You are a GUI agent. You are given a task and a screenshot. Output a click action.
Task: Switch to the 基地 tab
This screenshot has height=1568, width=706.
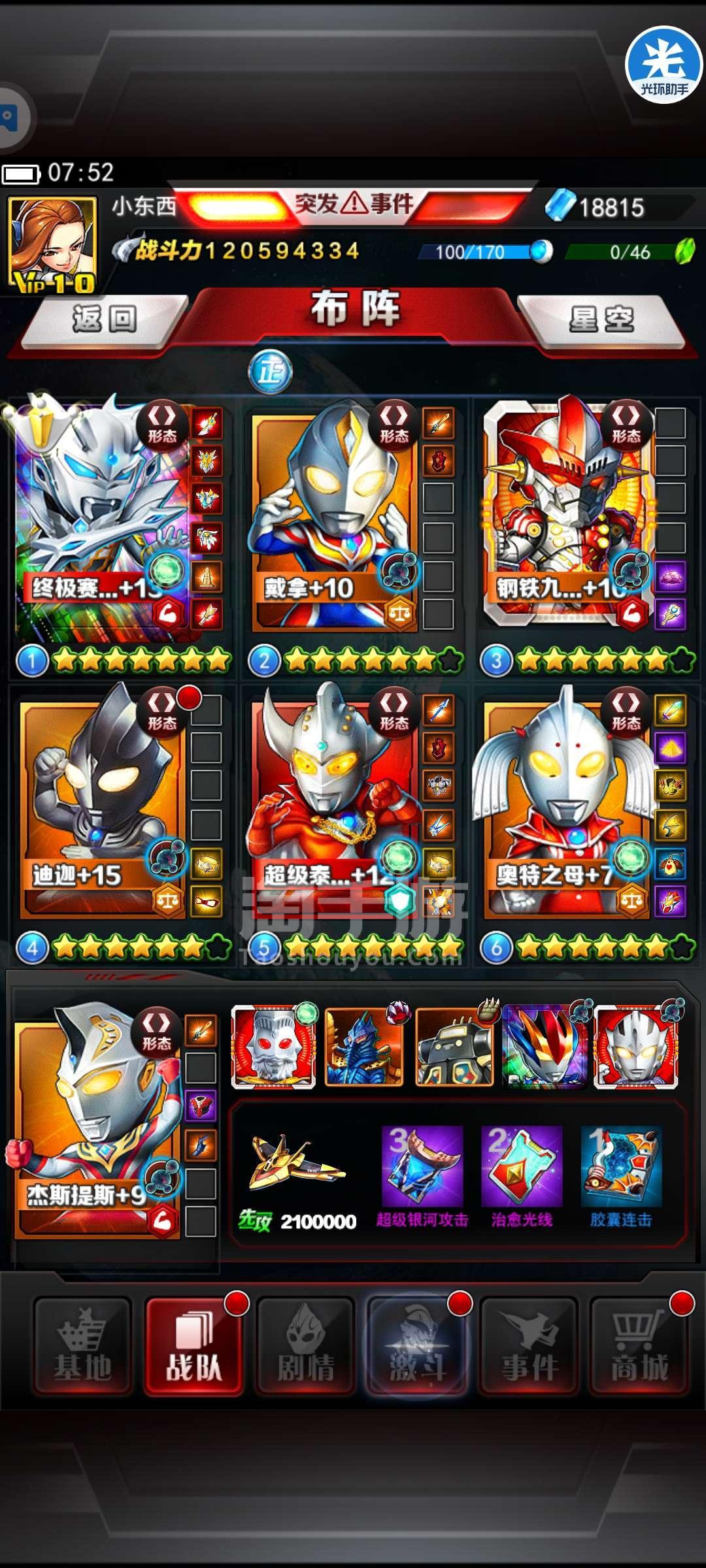82,1347
